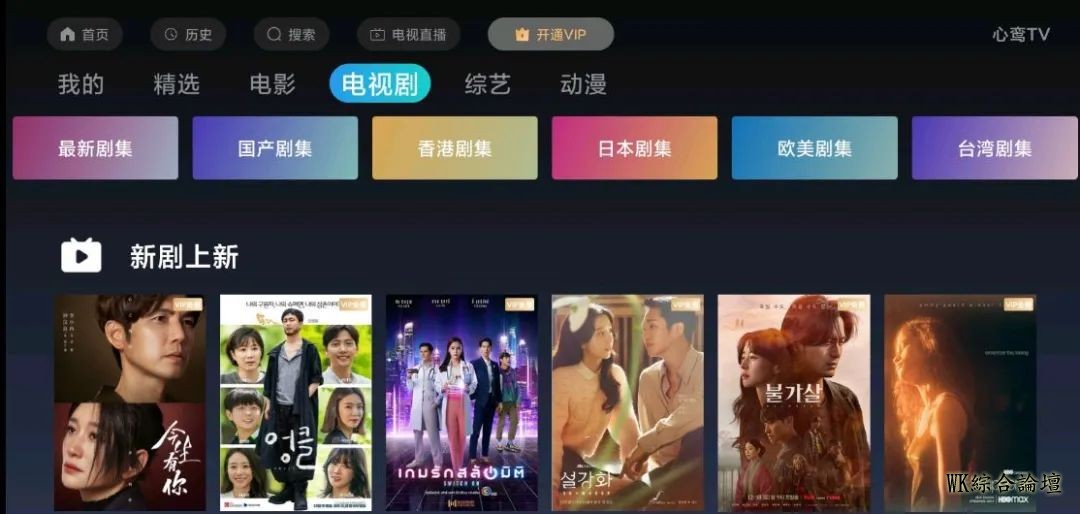Switch to the 精选 tab

pos(177,84)
